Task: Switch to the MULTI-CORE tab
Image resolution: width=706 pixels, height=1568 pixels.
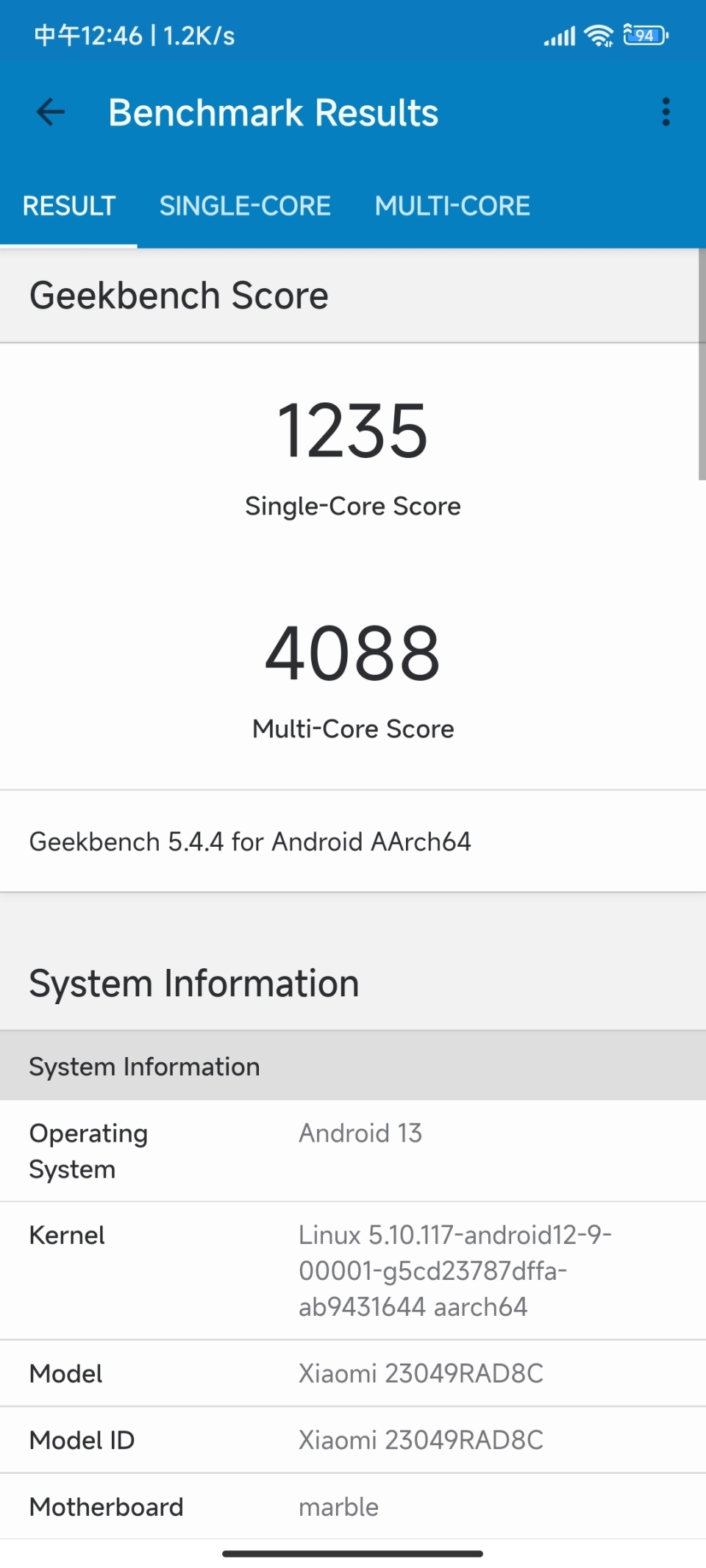Action: pos(452,206)
